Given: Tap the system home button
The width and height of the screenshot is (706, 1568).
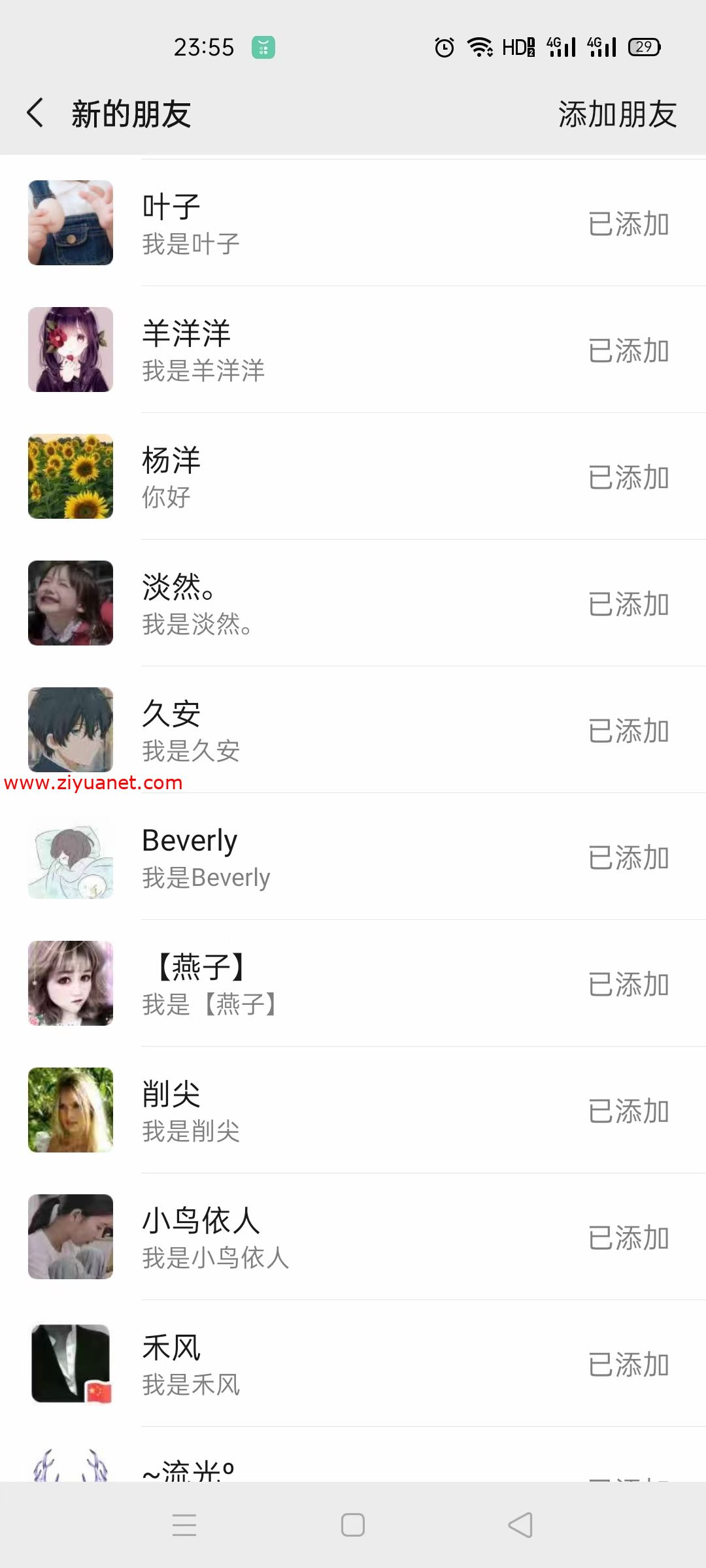Looking at the screenshot, I should click(353, 1525).
